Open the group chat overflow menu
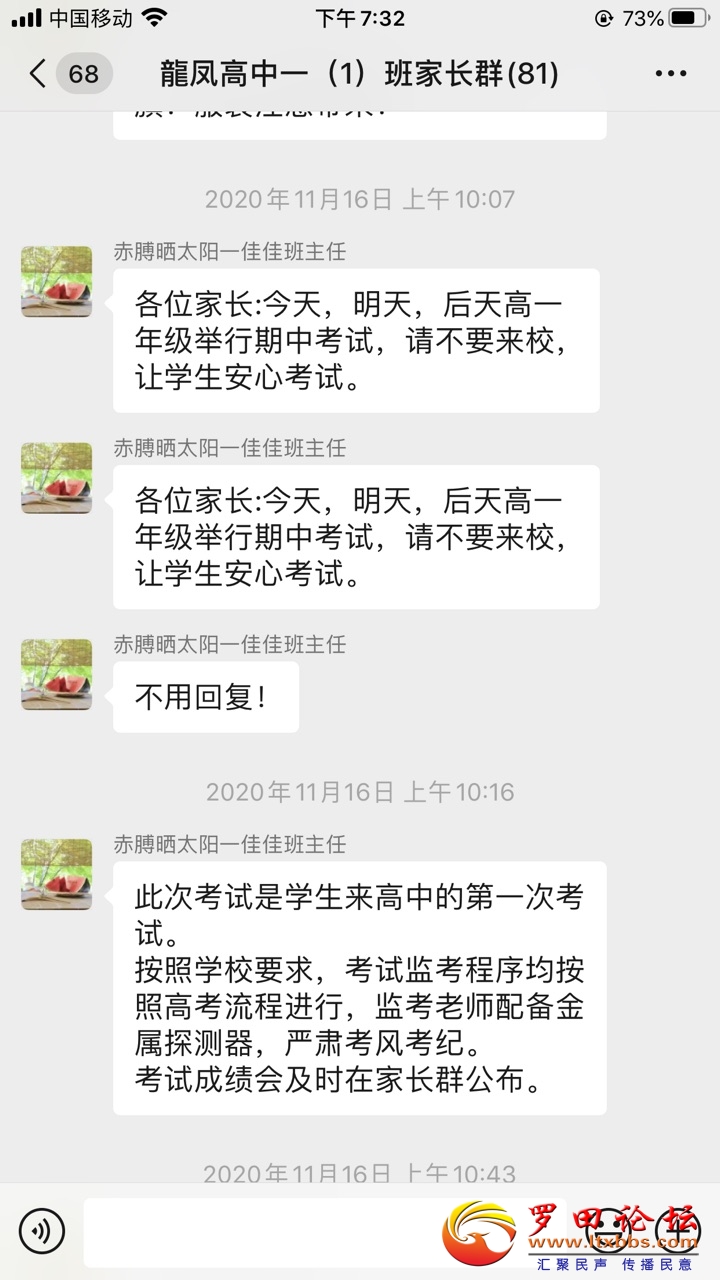 click(670, 74)
